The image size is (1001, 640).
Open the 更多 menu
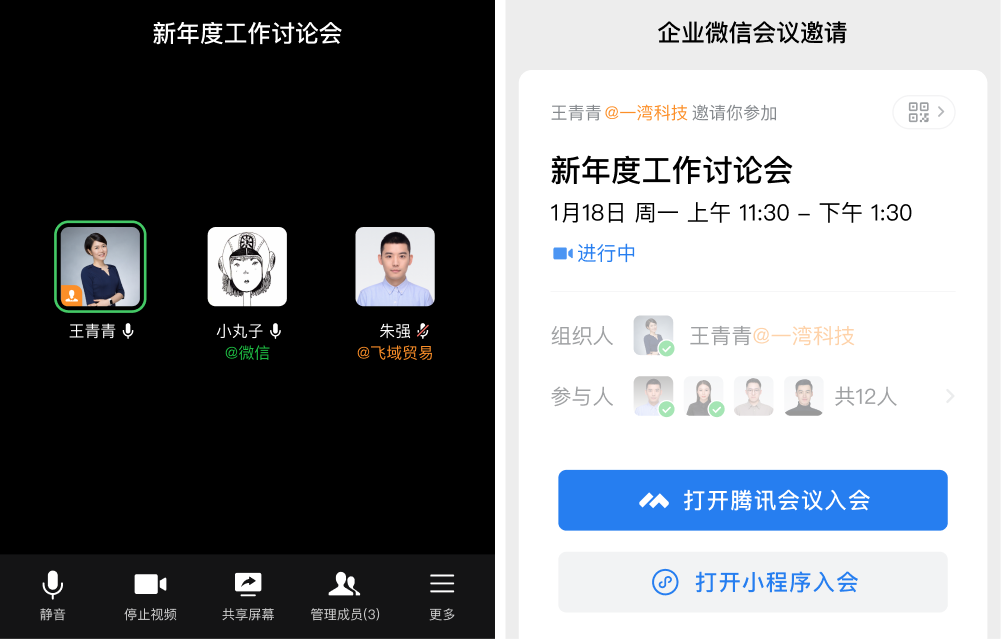click(442, 596)
